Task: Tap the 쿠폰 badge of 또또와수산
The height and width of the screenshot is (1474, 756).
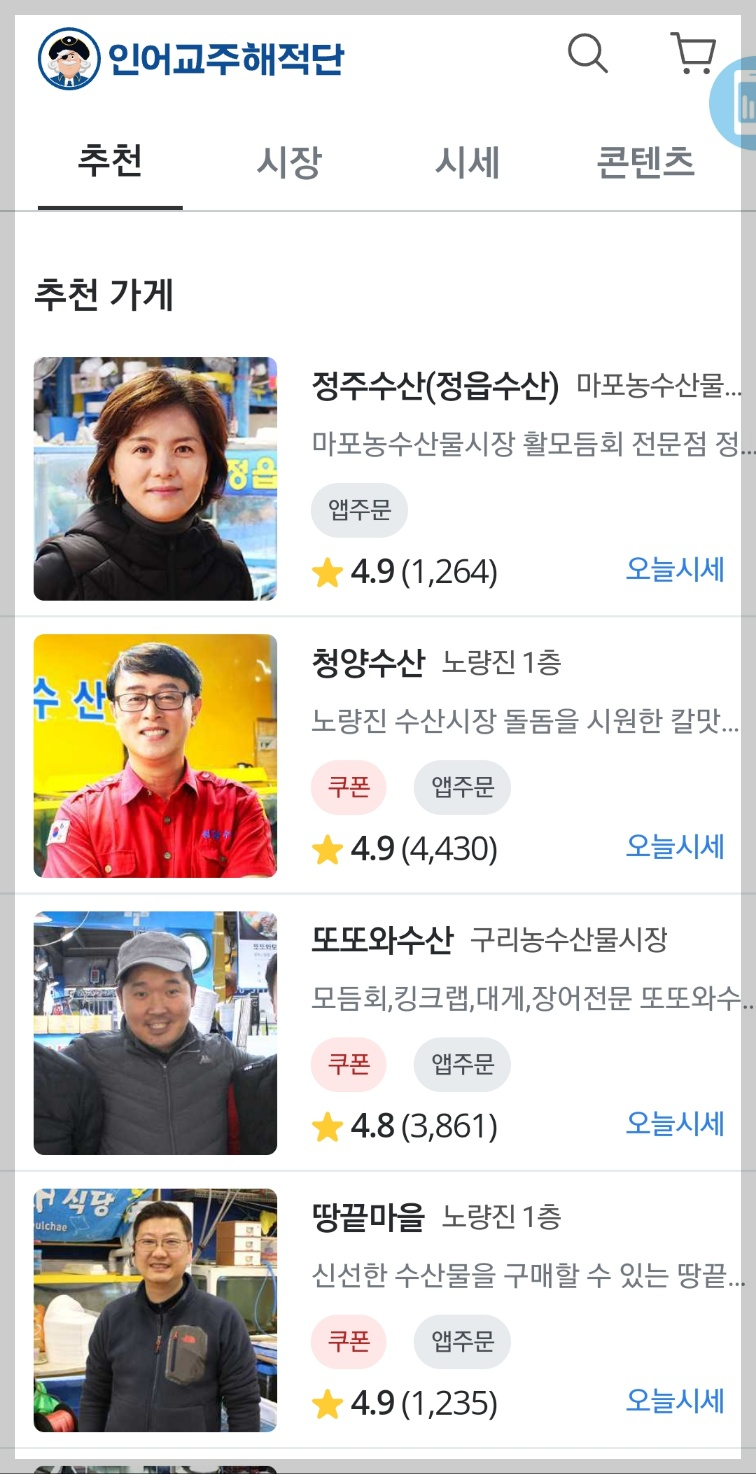Action: [348, 1065]
